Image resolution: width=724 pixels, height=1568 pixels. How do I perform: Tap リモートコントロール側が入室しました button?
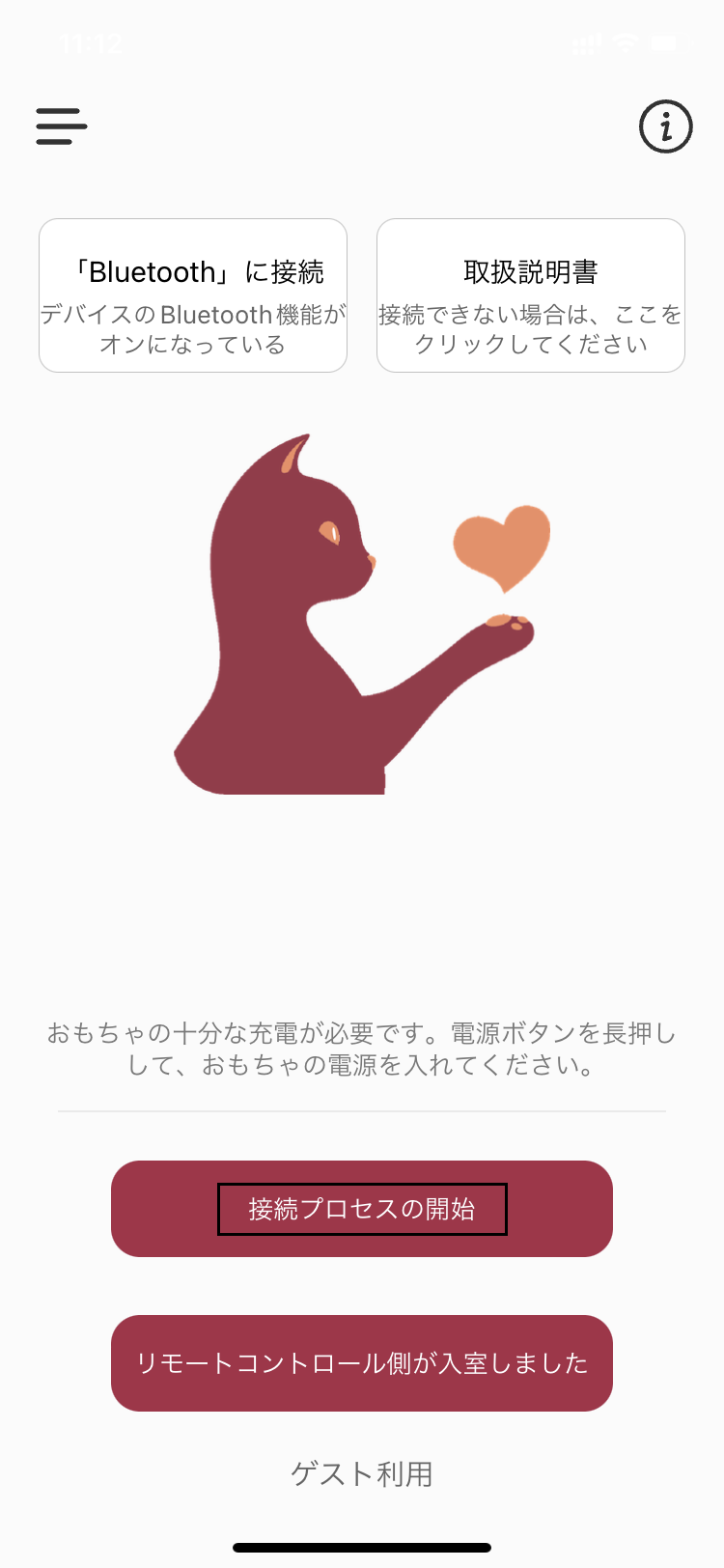pos(362,1363)
